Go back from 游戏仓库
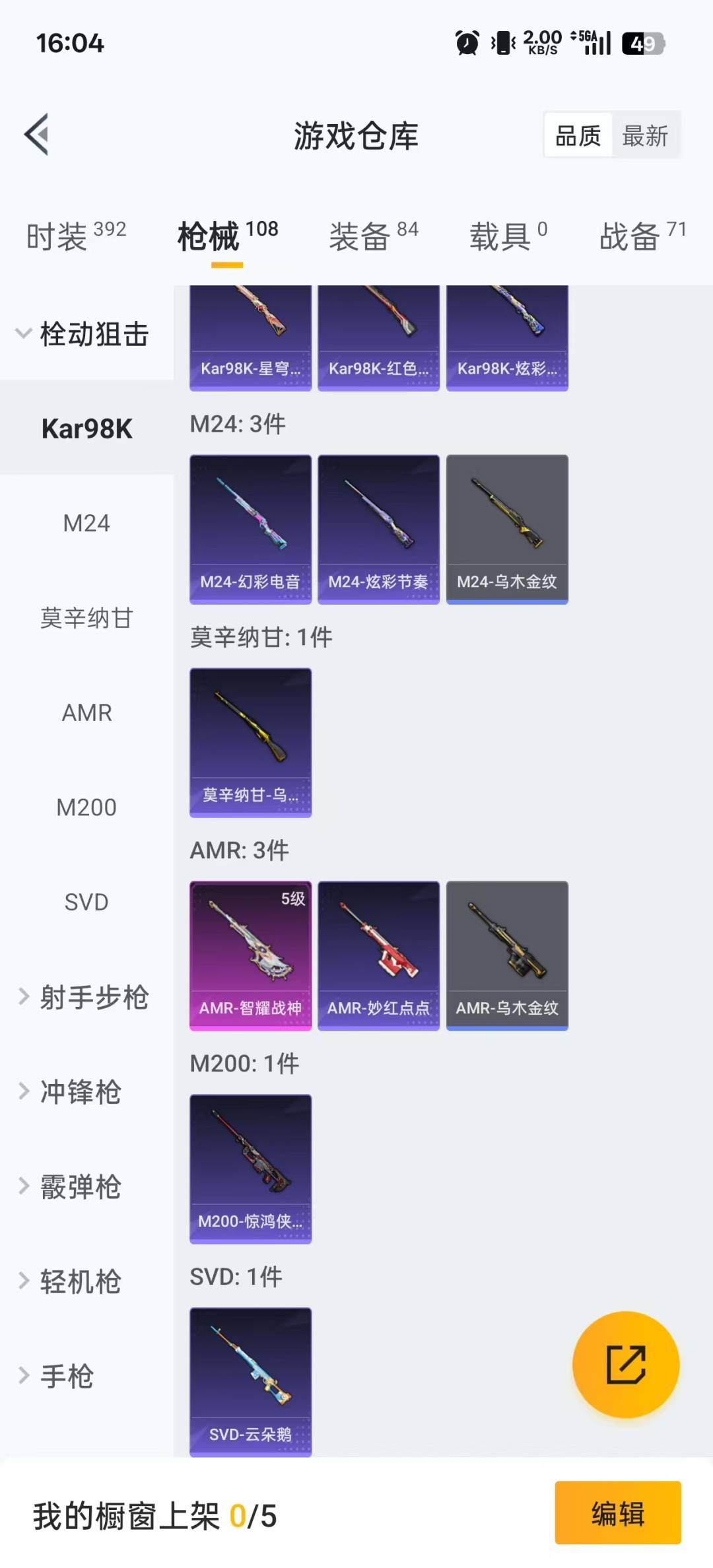This screenshot has height=1568, width=713. click(x=38, y=135)
